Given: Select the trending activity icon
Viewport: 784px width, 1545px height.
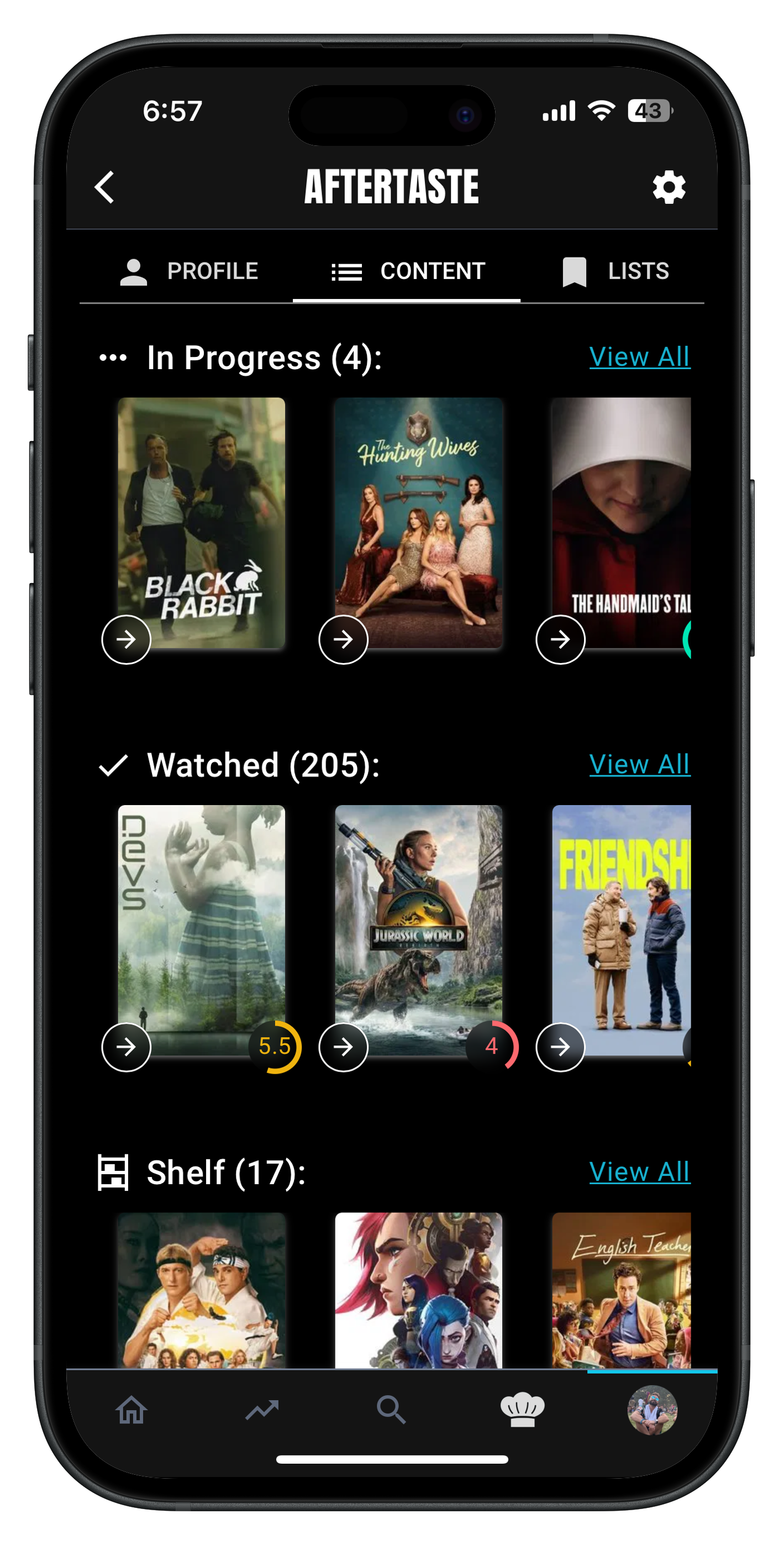Looking at the screenshot, I should 262,1411.
